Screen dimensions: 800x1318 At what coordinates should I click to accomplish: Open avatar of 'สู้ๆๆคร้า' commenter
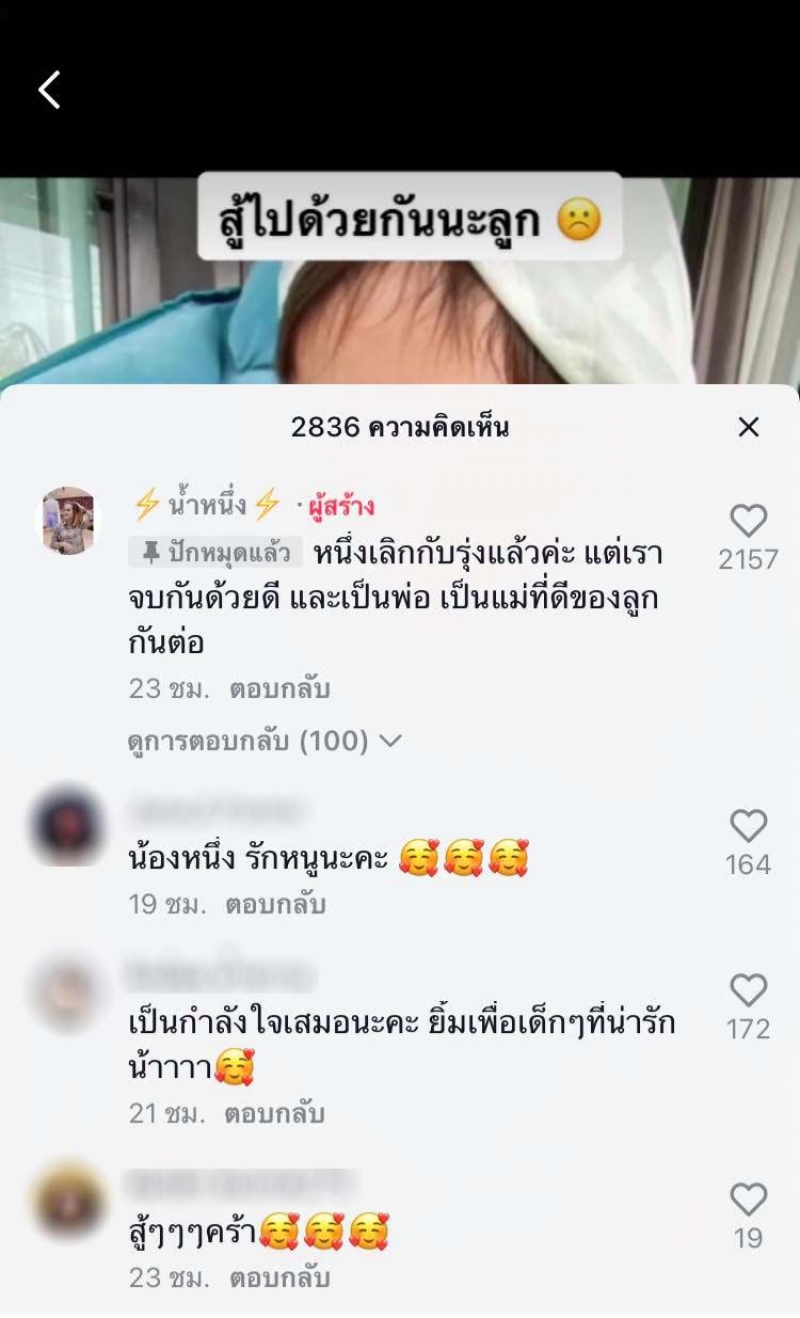tap(68, 1199)
